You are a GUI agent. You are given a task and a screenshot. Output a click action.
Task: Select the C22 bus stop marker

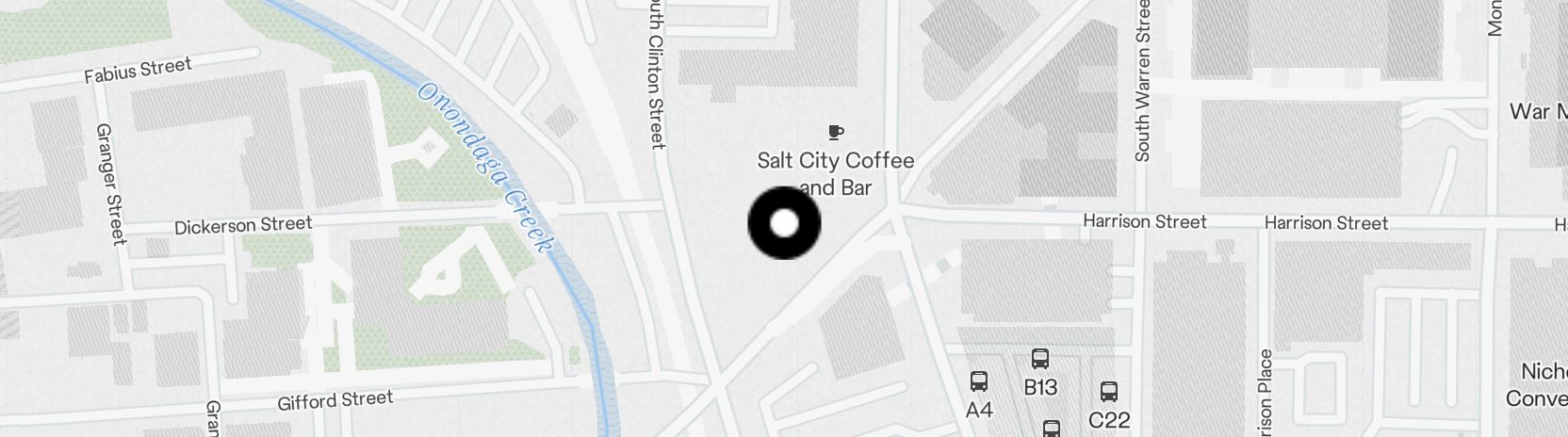coord(1109,392)
